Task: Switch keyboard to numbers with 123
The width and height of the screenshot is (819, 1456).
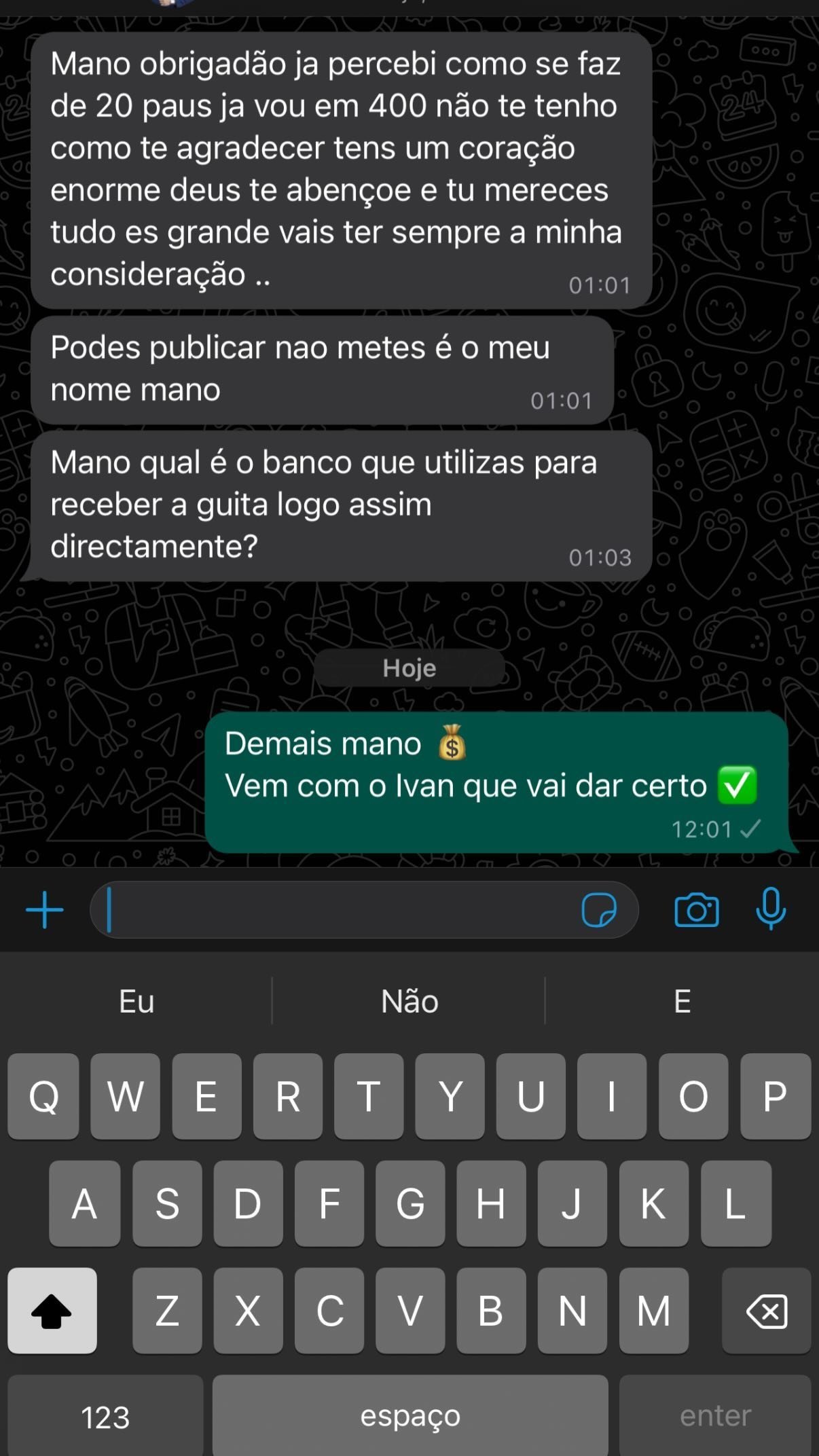Action: point(105,1417)
